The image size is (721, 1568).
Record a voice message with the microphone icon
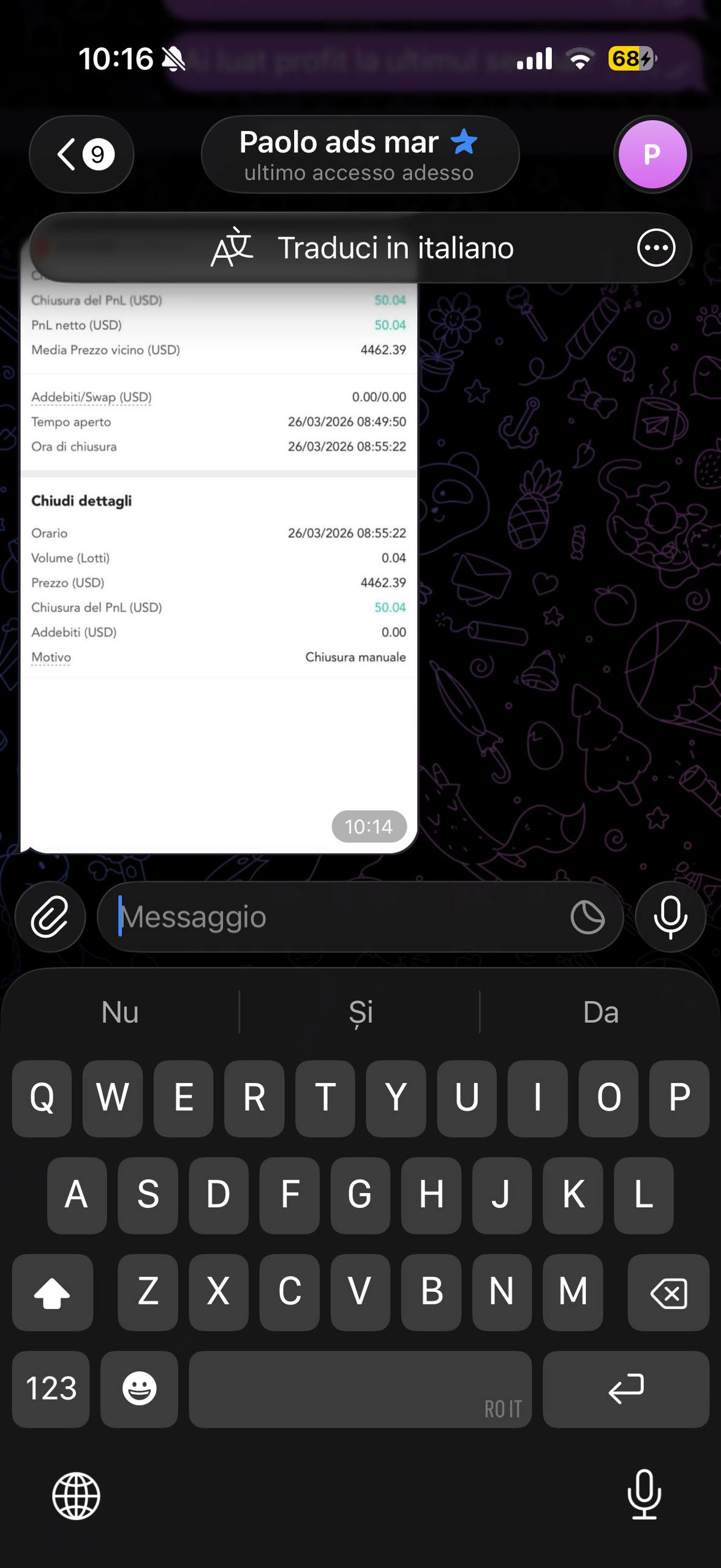click(670, 917)
